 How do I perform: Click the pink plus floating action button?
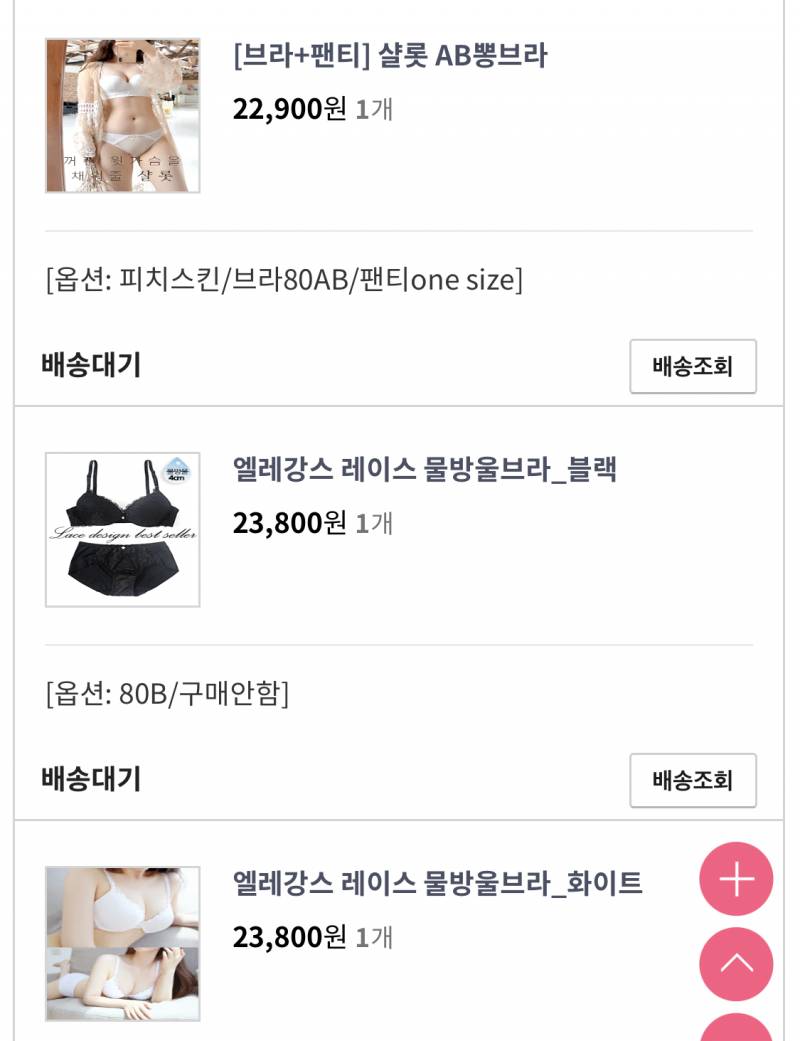[x=735, y=879]
